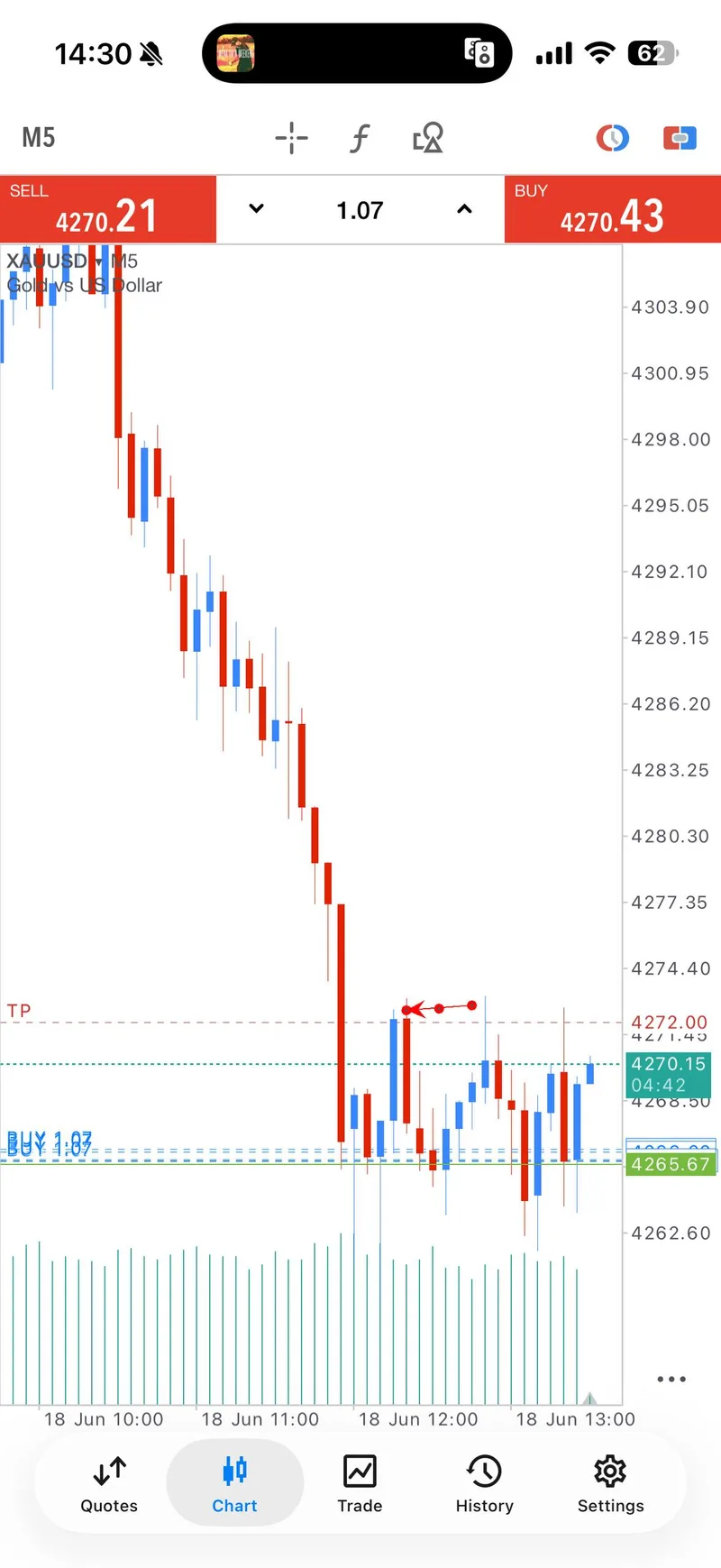721x1568 pixels.
Task: Buy at 4270.43
Action: point(613,209)
